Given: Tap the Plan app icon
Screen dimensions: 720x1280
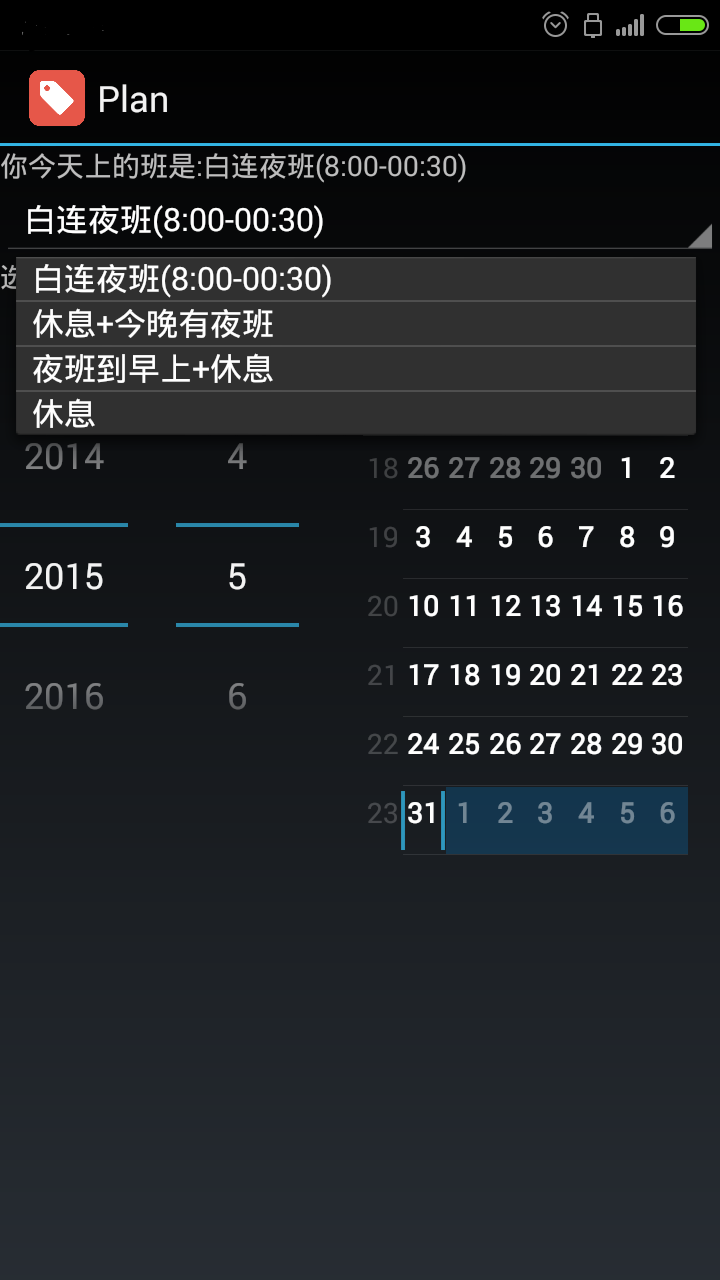Looking at the screenshot, I should click(57, 98).
